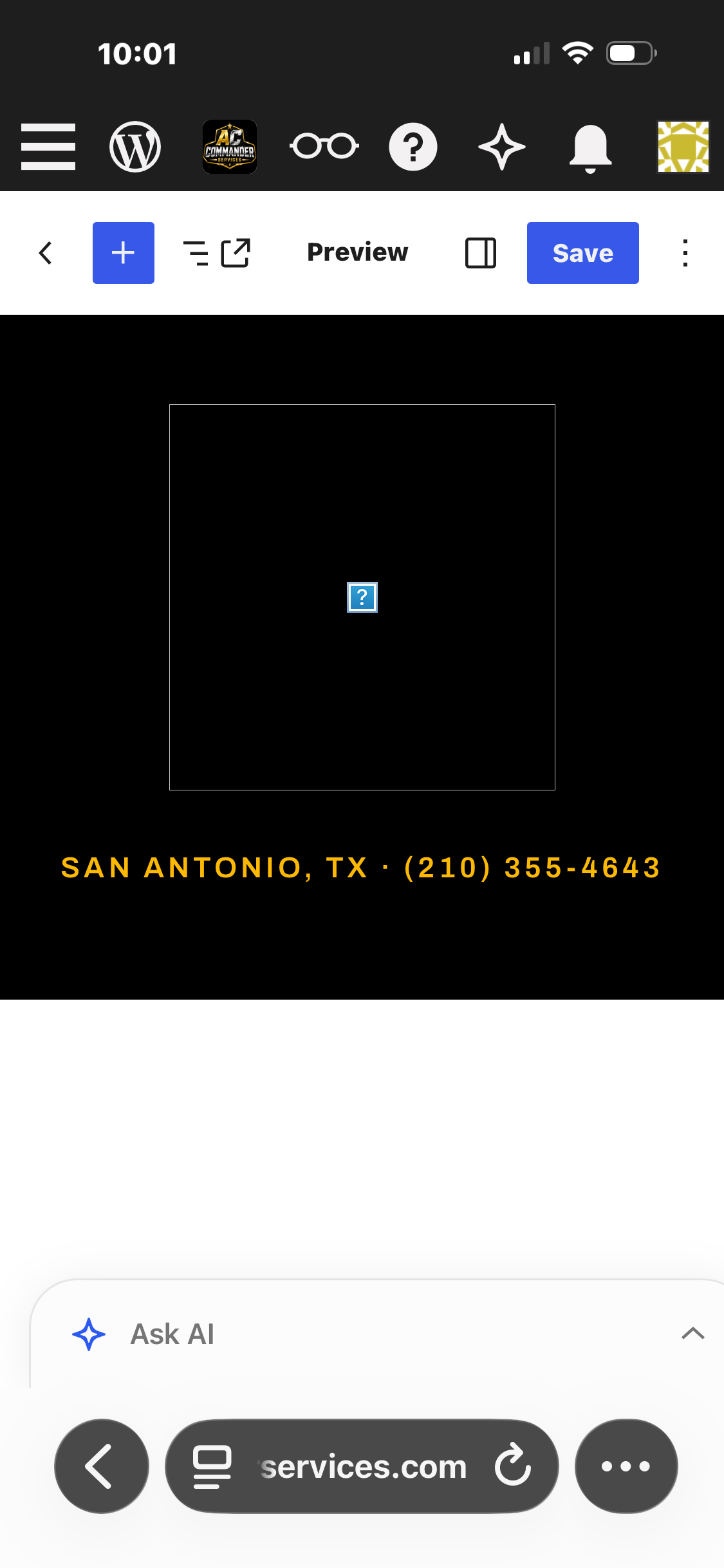Viewport: 724px width, 1568px height.
Task: Open the hamburger menu
Action: [48, 147]
